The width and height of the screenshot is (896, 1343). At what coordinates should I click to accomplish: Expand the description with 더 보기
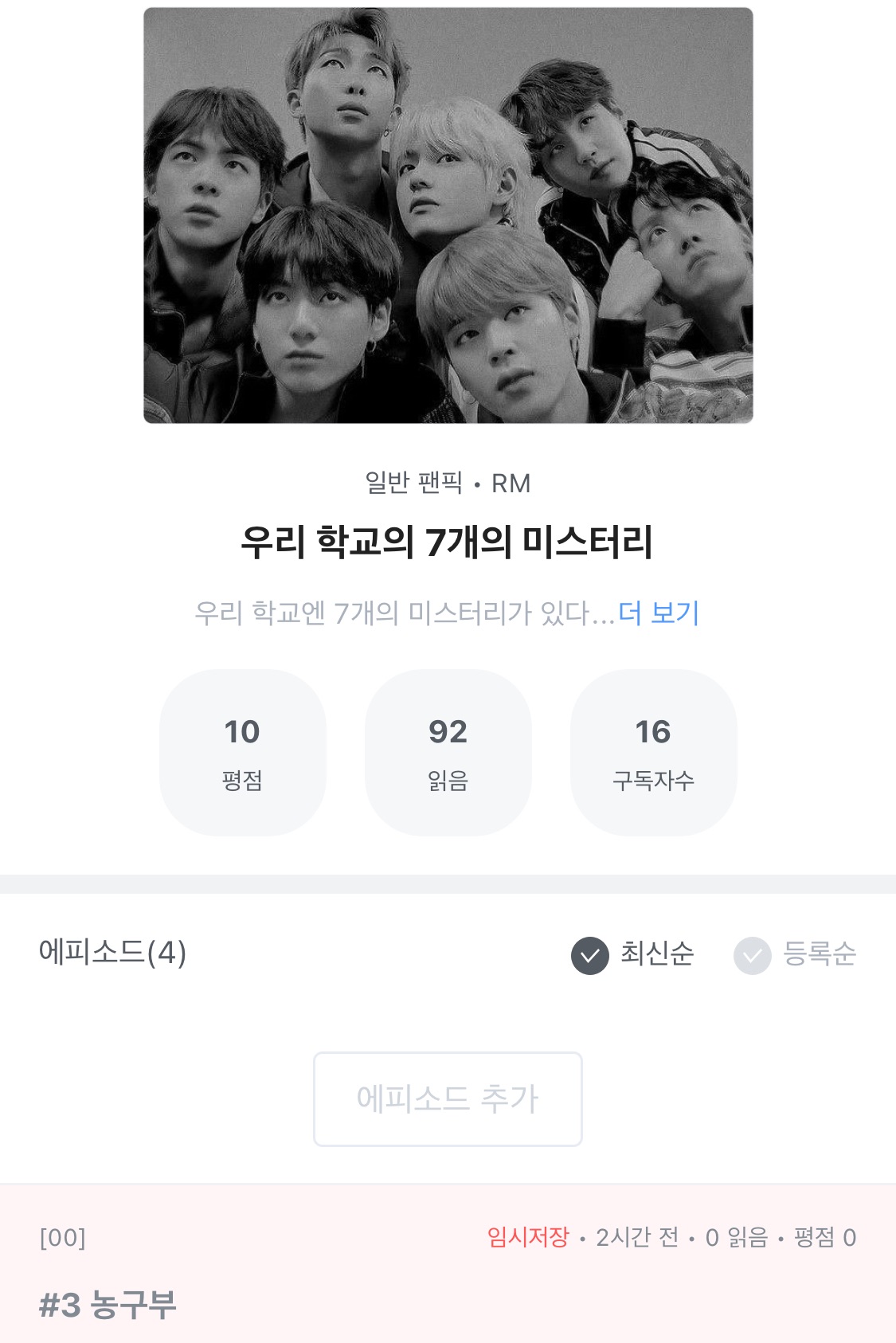click(x=659, y=613)
